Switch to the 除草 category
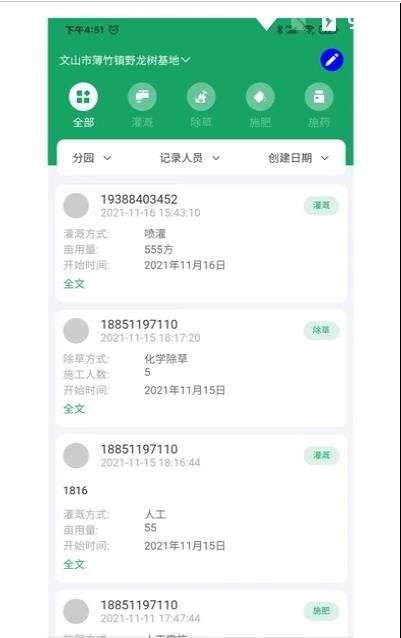Image resolution: width=401 pixels, height=638 pixels. (x=201, y=105)
